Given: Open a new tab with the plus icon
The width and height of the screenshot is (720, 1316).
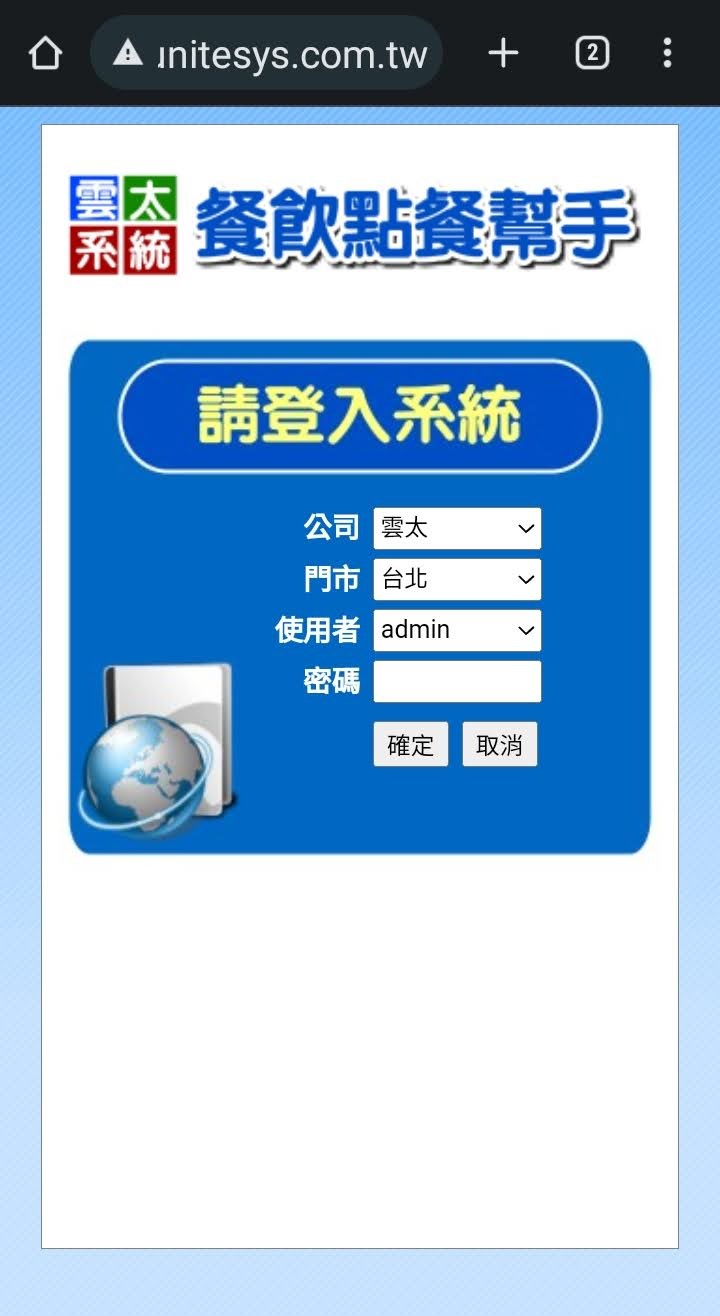Looking at the screenshot, I should (x=502, y=52).
